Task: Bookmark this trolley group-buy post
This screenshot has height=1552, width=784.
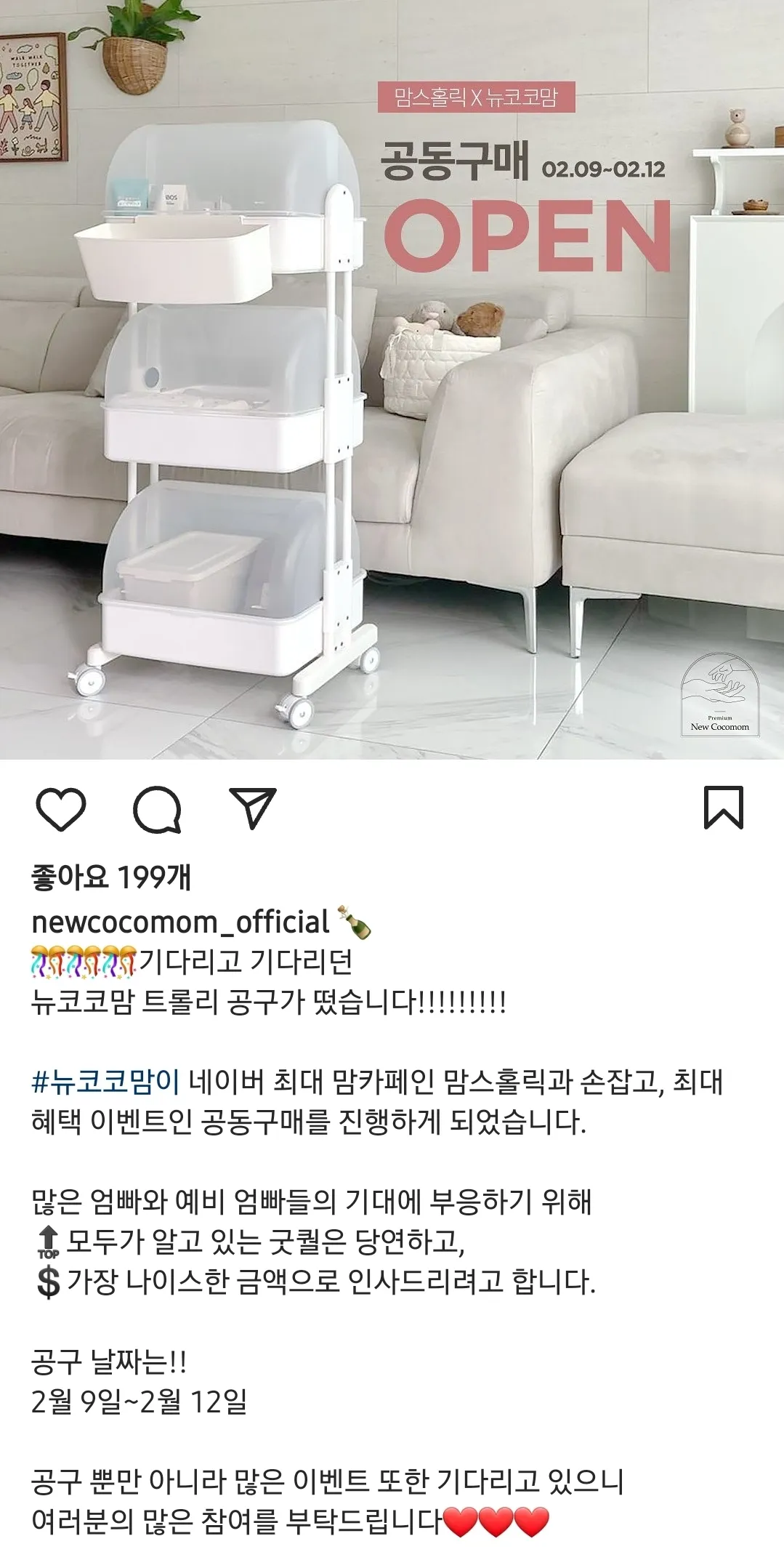Action: click(724, 808)
